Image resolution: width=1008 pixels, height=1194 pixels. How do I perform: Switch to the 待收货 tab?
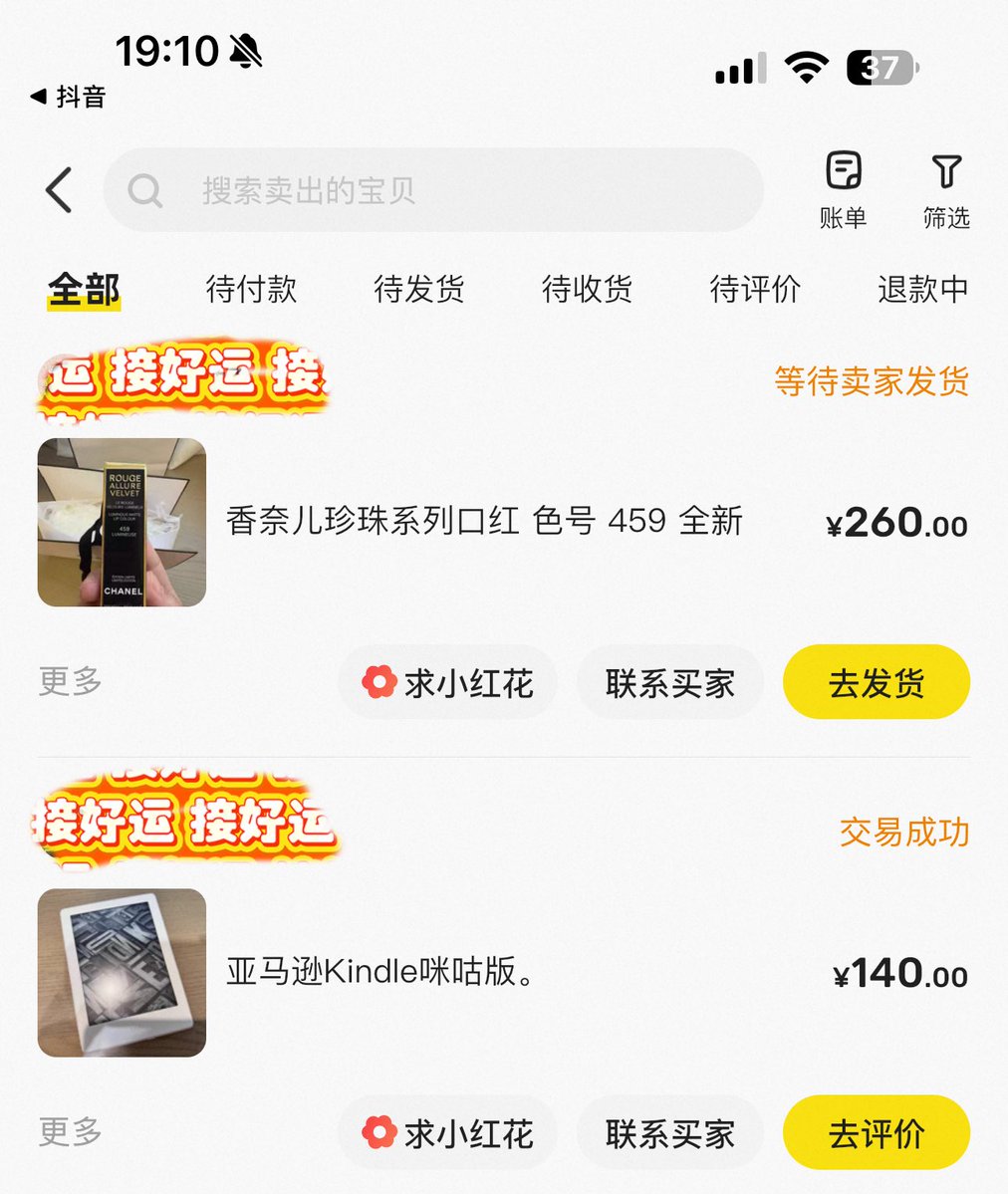[587, 290]
